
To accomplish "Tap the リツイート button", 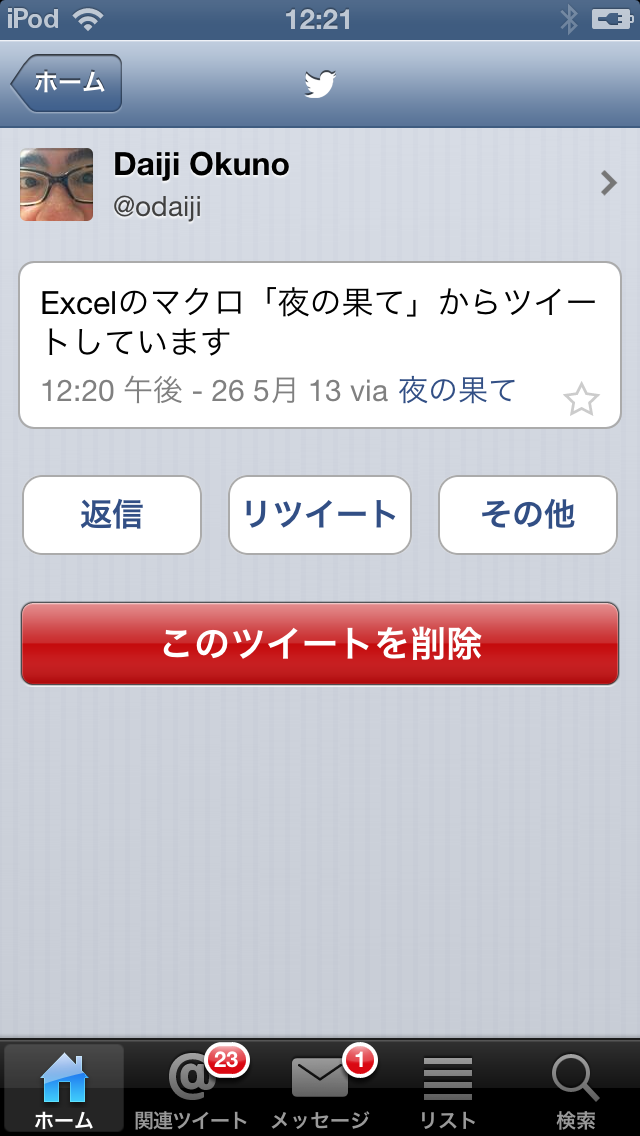I will coord(320,515).
